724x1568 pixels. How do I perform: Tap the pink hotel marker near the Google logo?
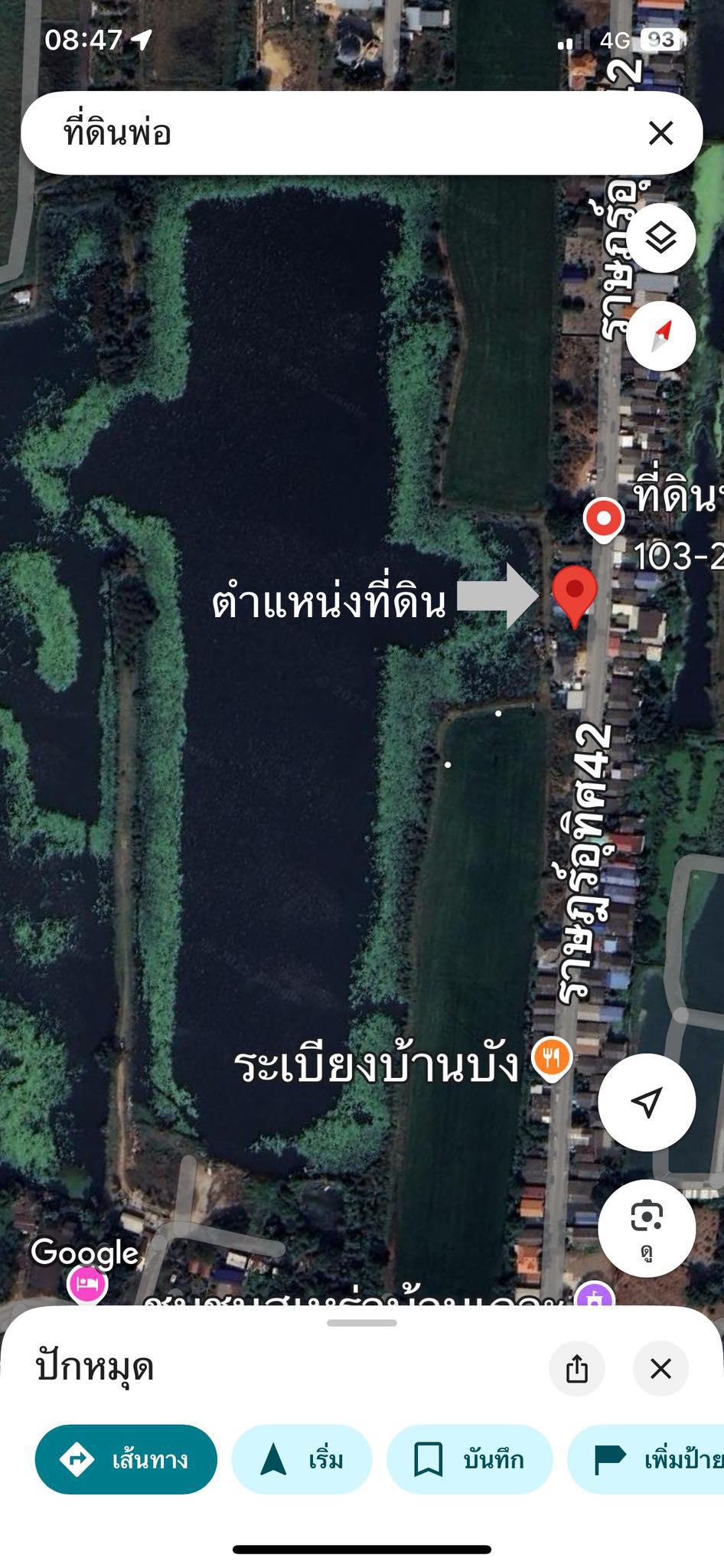[x=86, y=1284]
